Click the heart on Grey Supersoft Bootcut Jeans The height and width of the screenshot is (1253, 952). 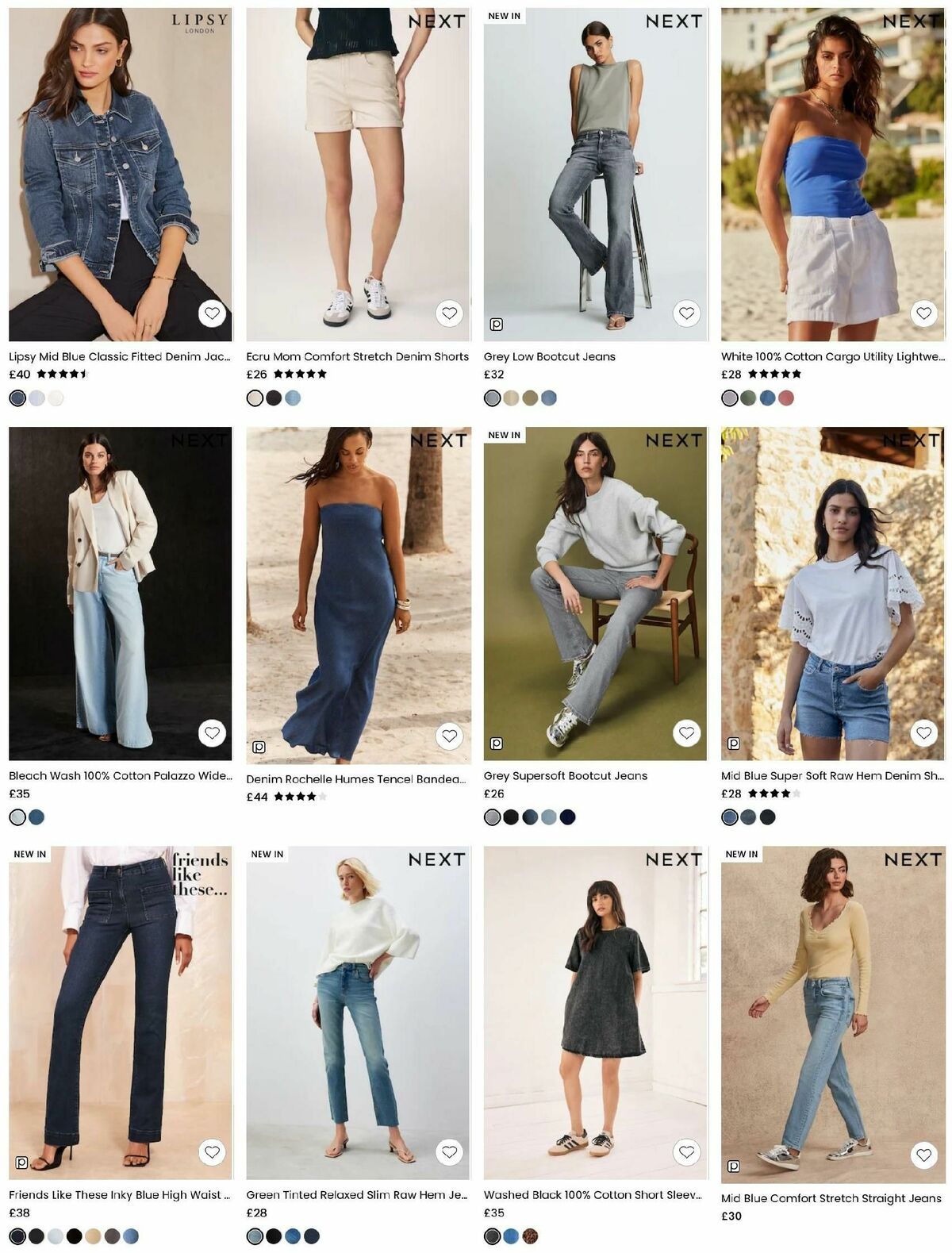(686, 735)
